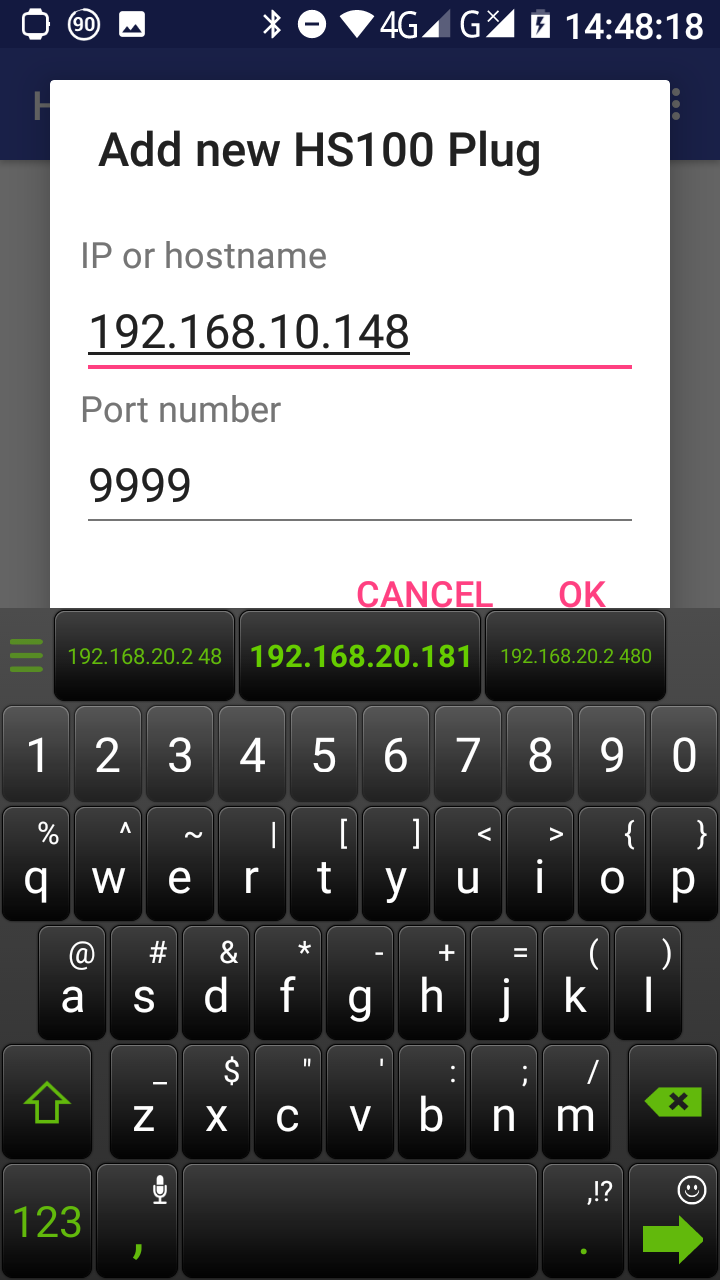Tap the period key

[x=583, y=1222]
